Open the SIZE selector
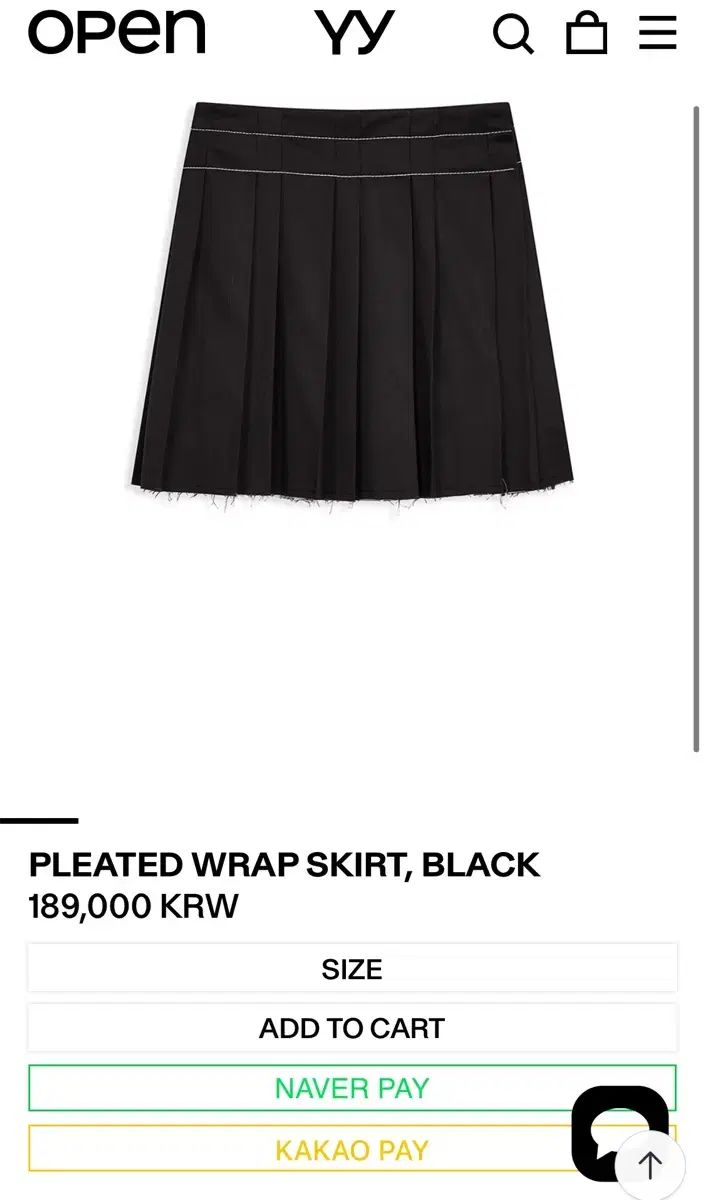The image size is (705, 1200). coord(352,969)
